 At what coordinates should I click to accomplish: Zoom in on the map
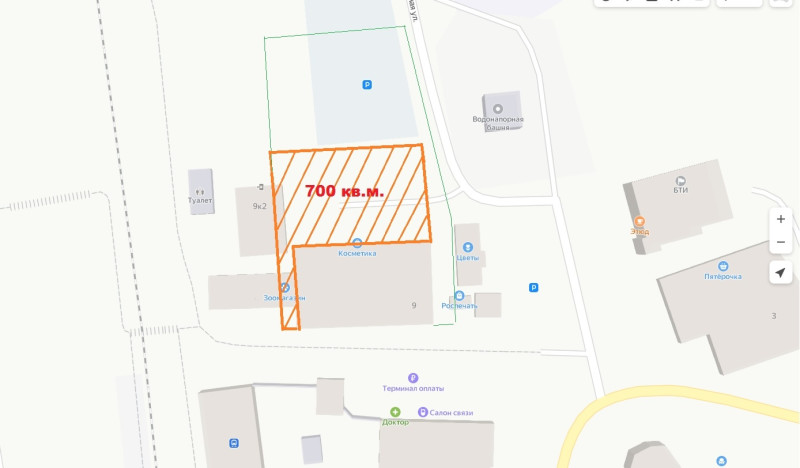tap(781, 219)
